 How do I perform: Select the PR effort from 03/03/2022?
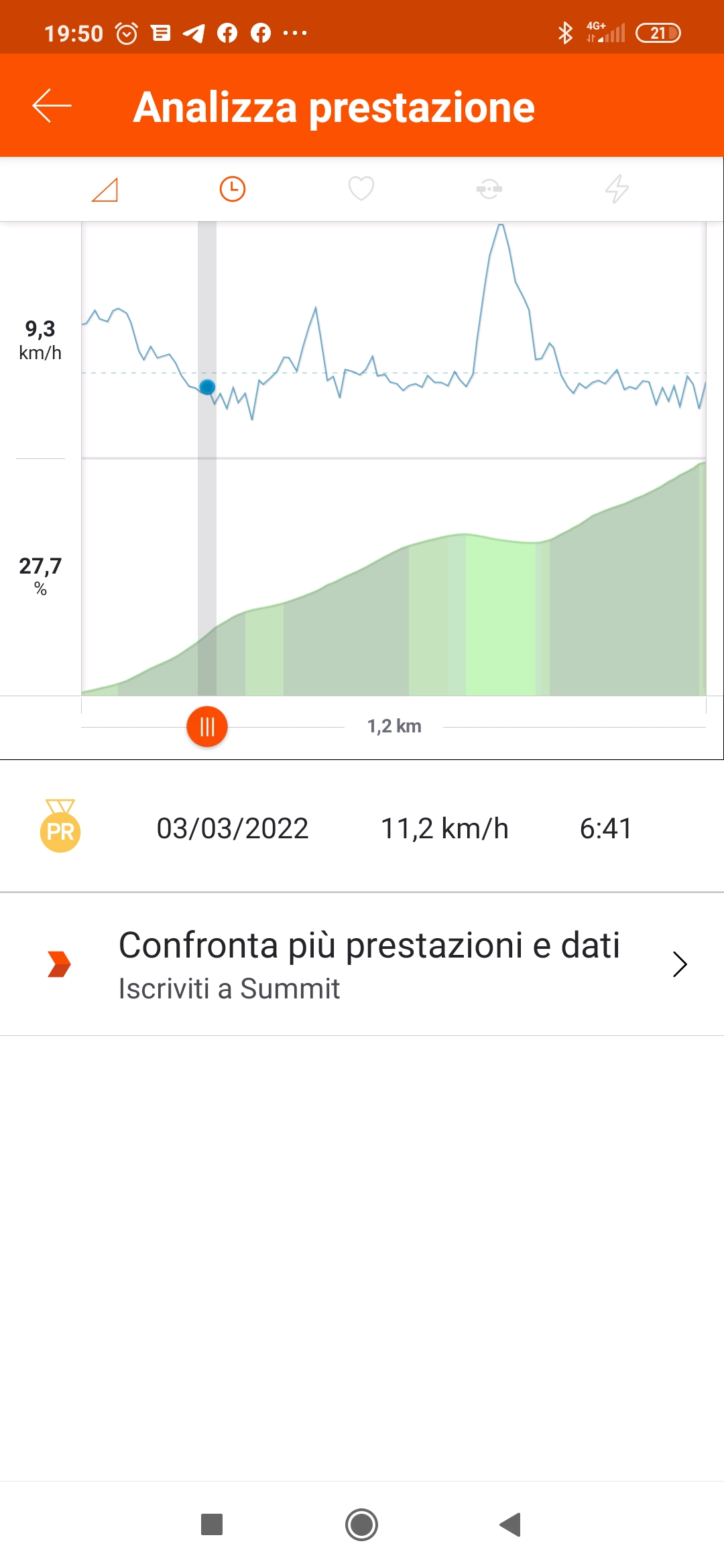click(x=362, y=829)
